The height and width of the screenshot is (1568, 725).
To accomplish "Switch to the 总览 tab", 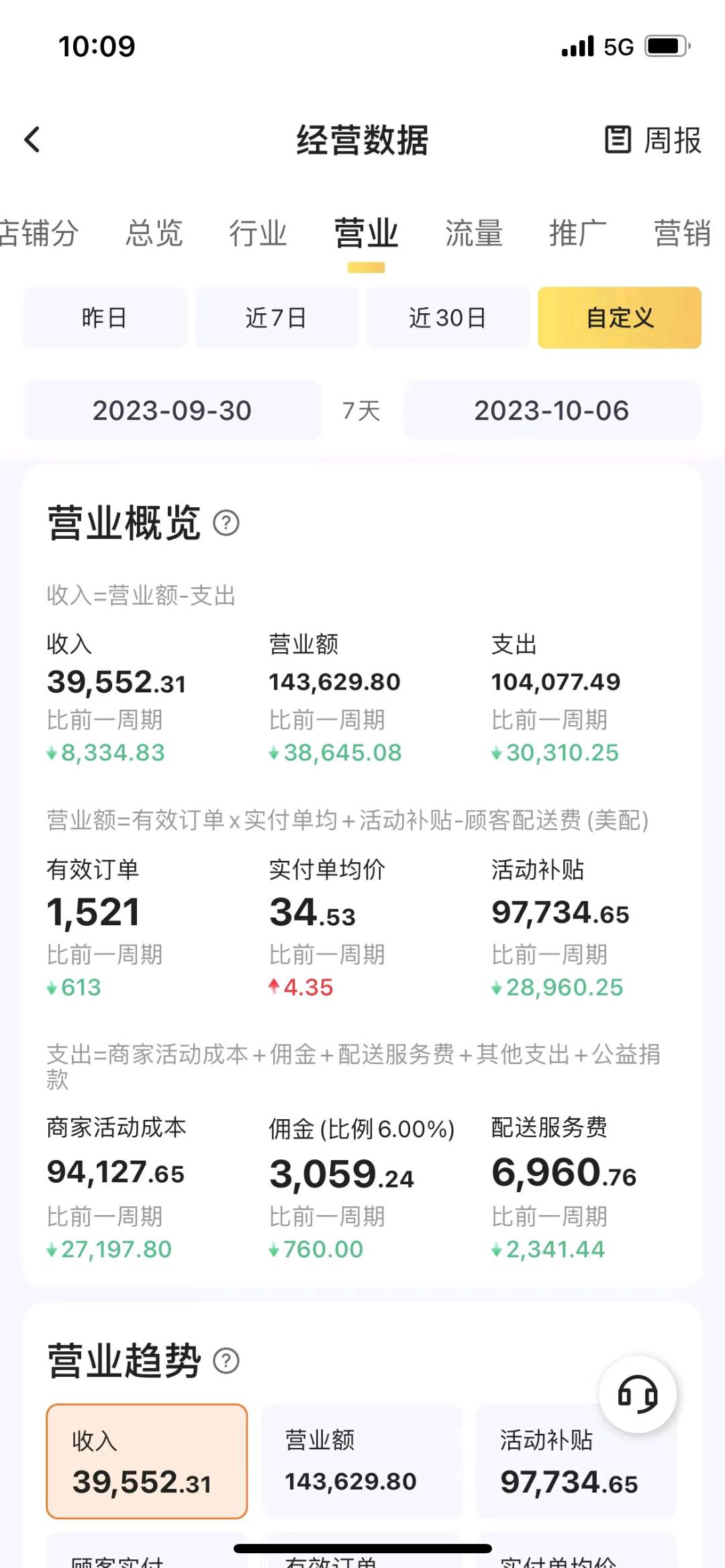I will tap(154, 233).
